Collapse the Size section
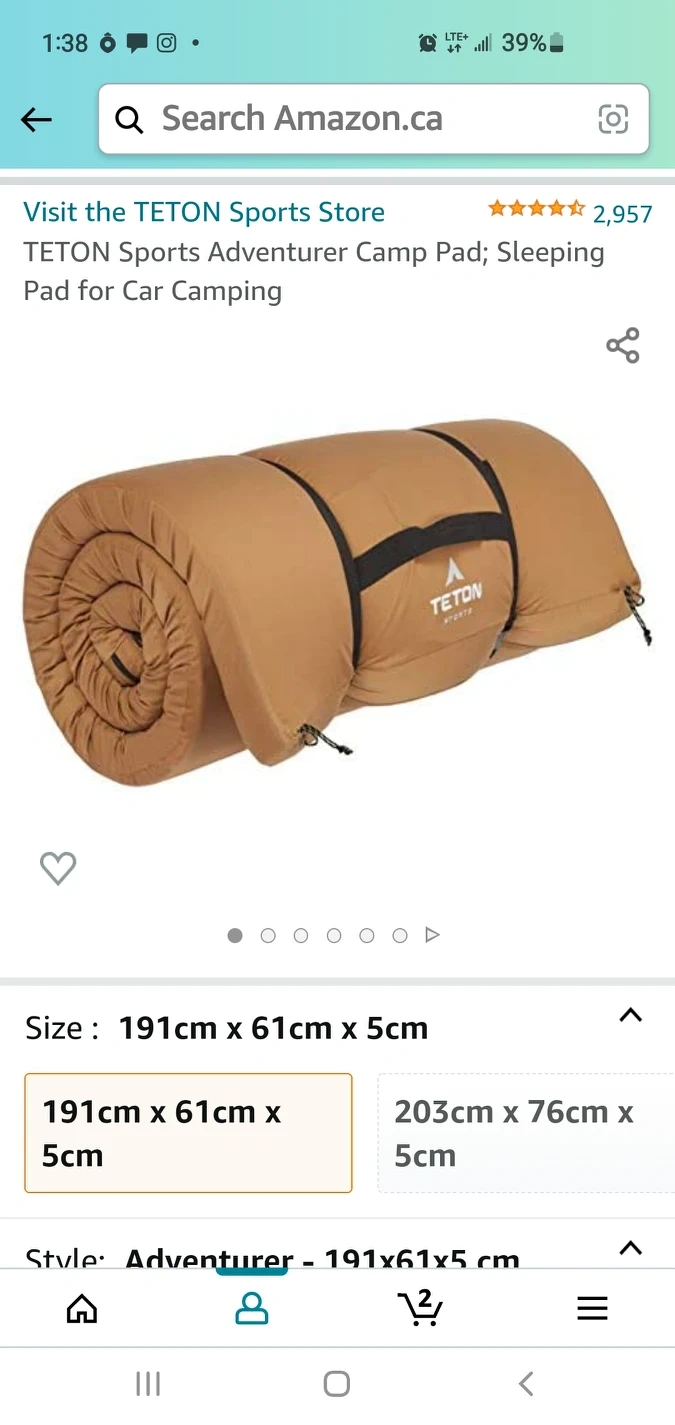675x1425 pixels. point(630,1016)
